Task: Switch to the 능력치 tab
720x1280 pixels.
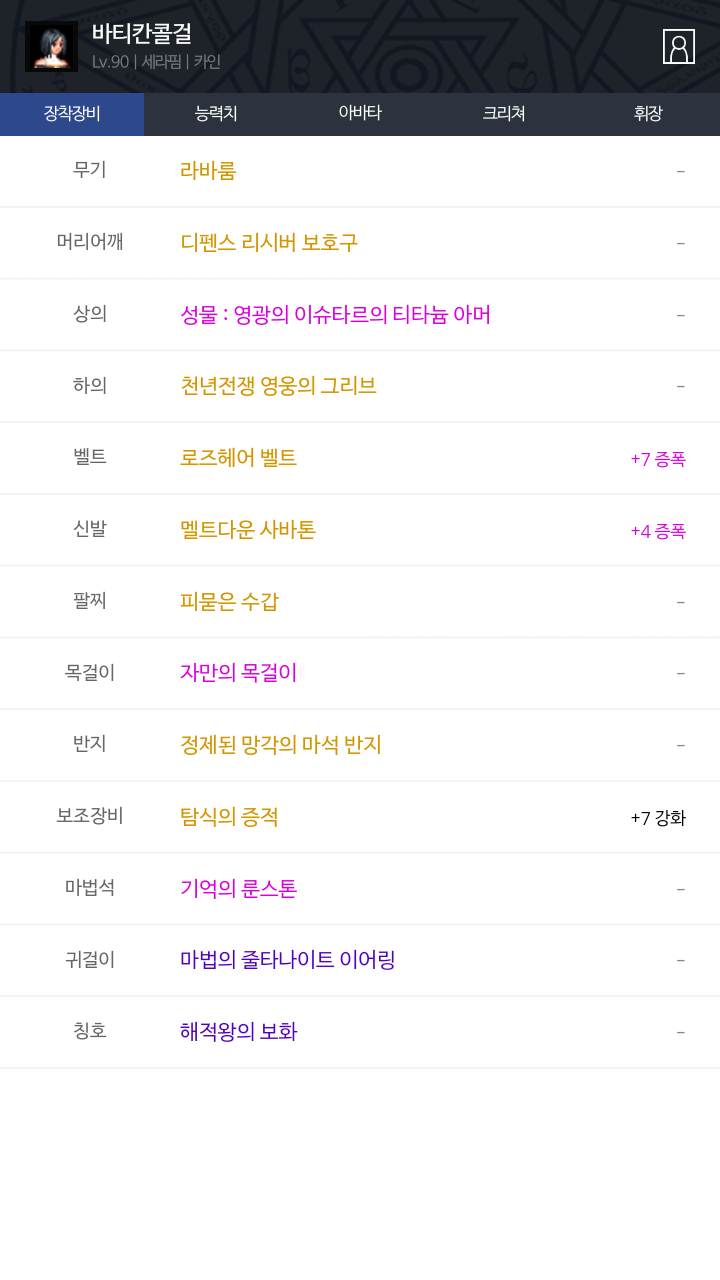Action: point(216,114)
